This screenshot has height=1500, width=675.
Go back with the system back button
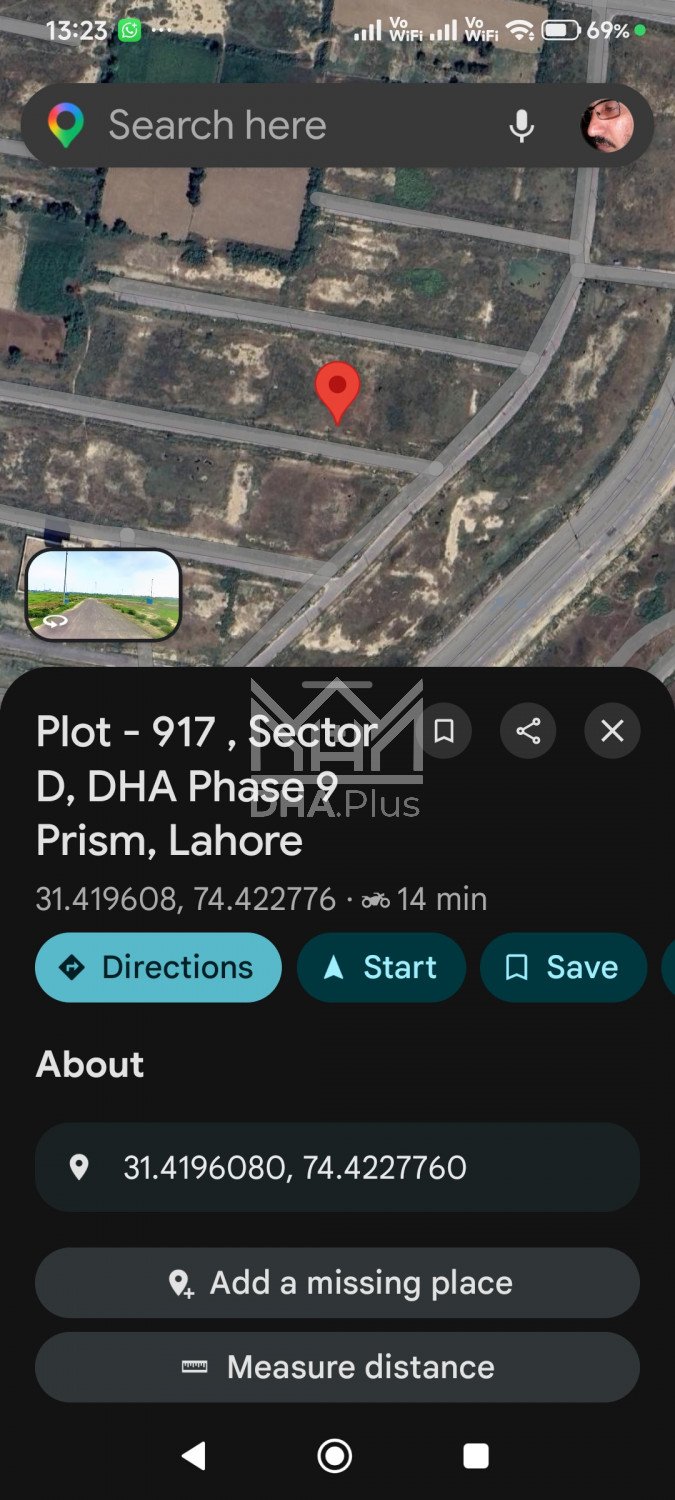194,1456
